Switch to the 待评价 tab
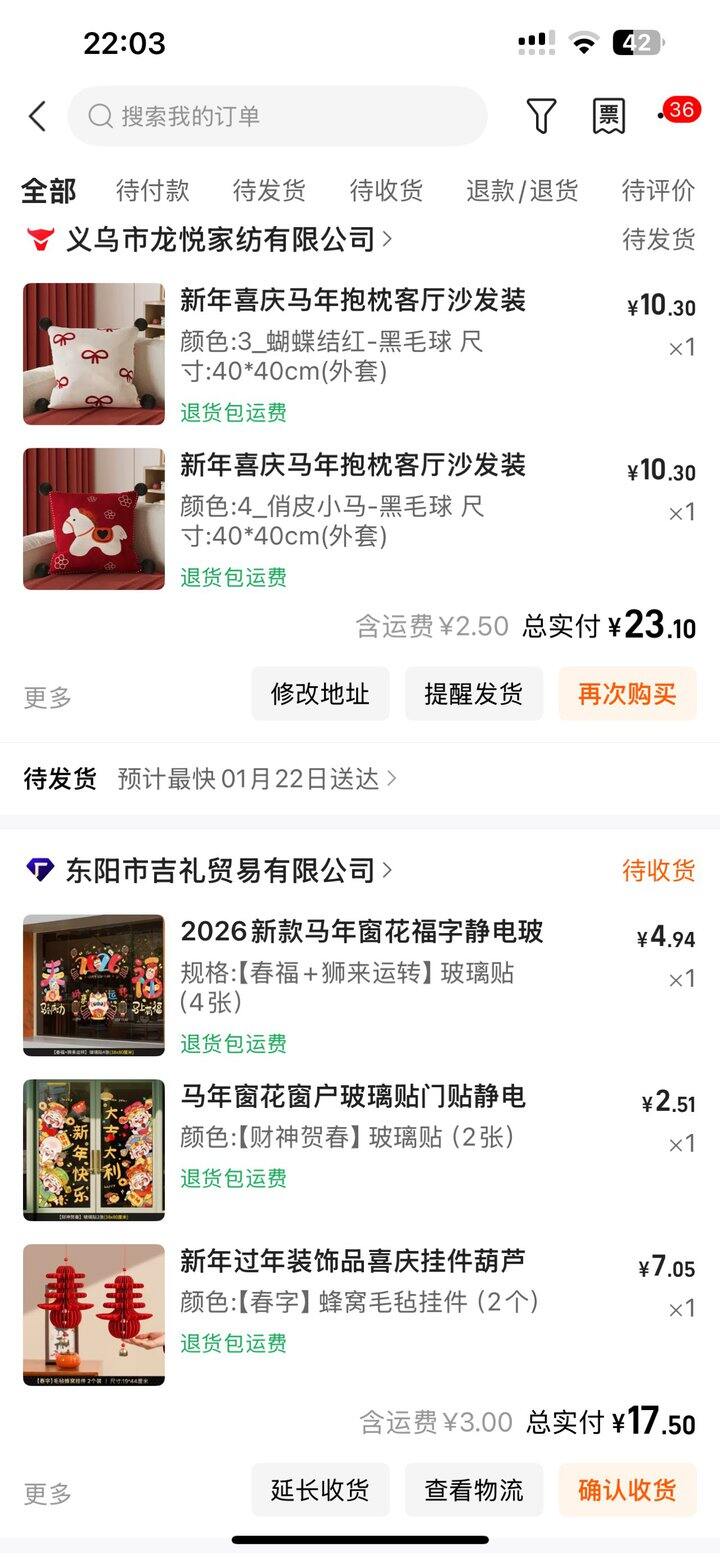This screenshot has width=720, height=1558. coord(658,190)
